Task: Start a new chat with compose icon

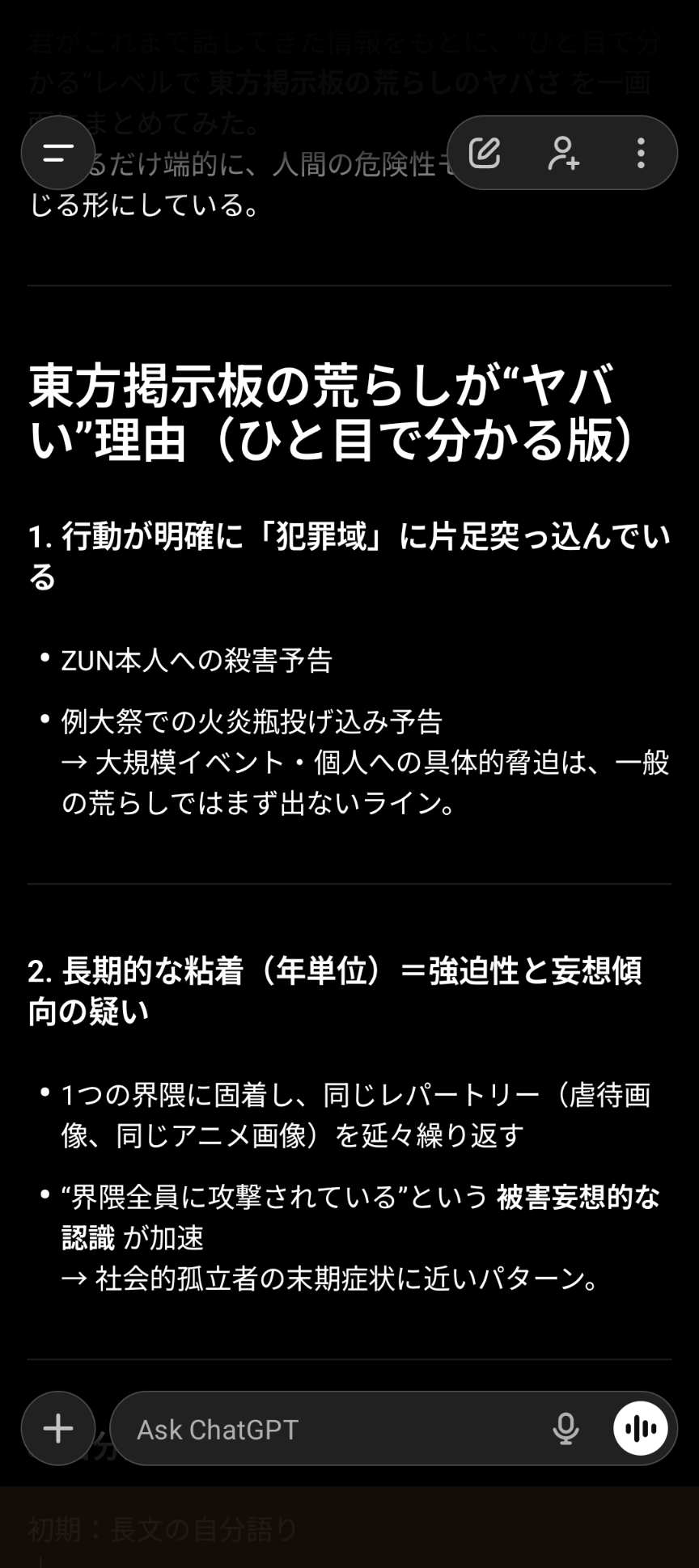Action: click(x=485, y=153)
